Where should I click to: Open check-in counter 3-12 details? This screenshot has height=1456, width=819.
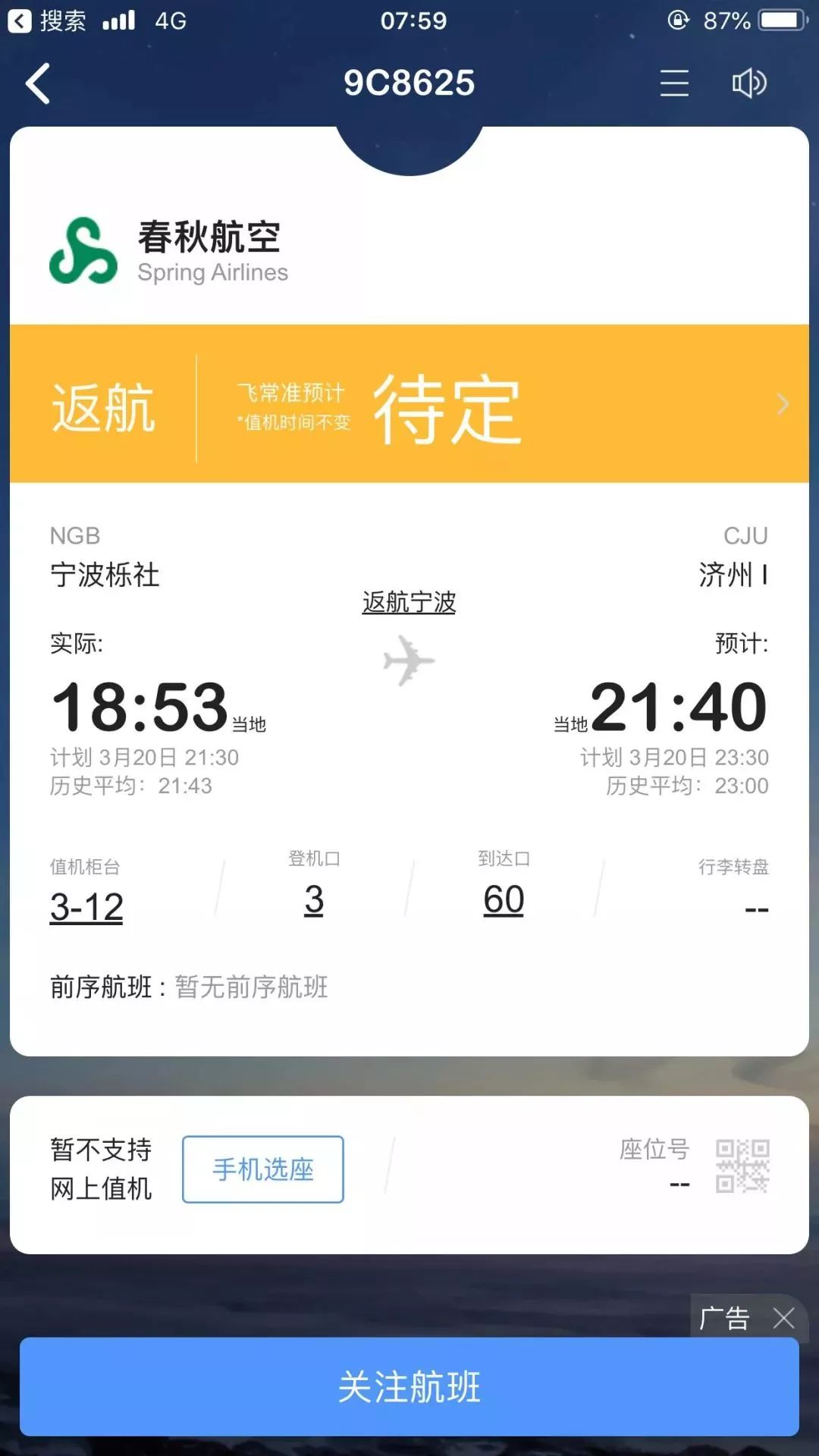tap(86, 904)
